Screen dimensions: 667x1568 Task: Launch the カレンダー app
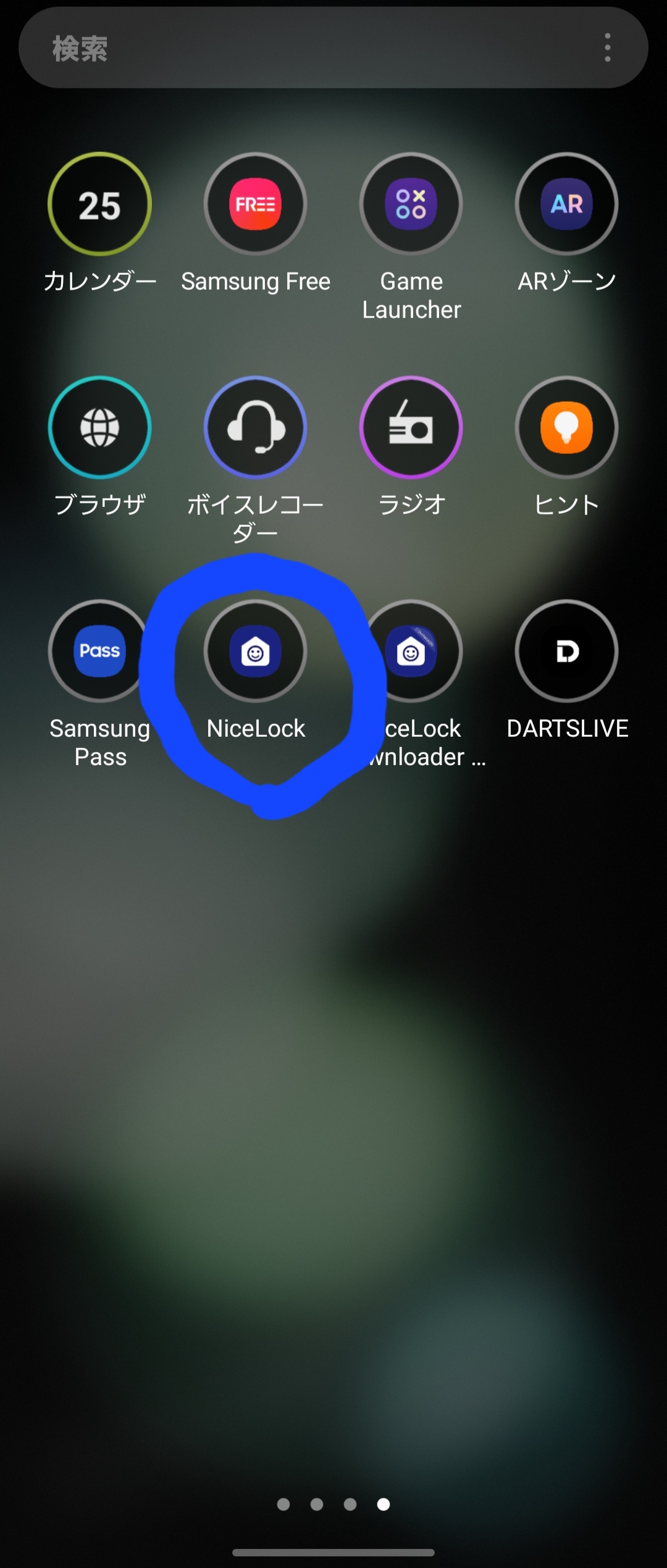(x=99, y=204)
